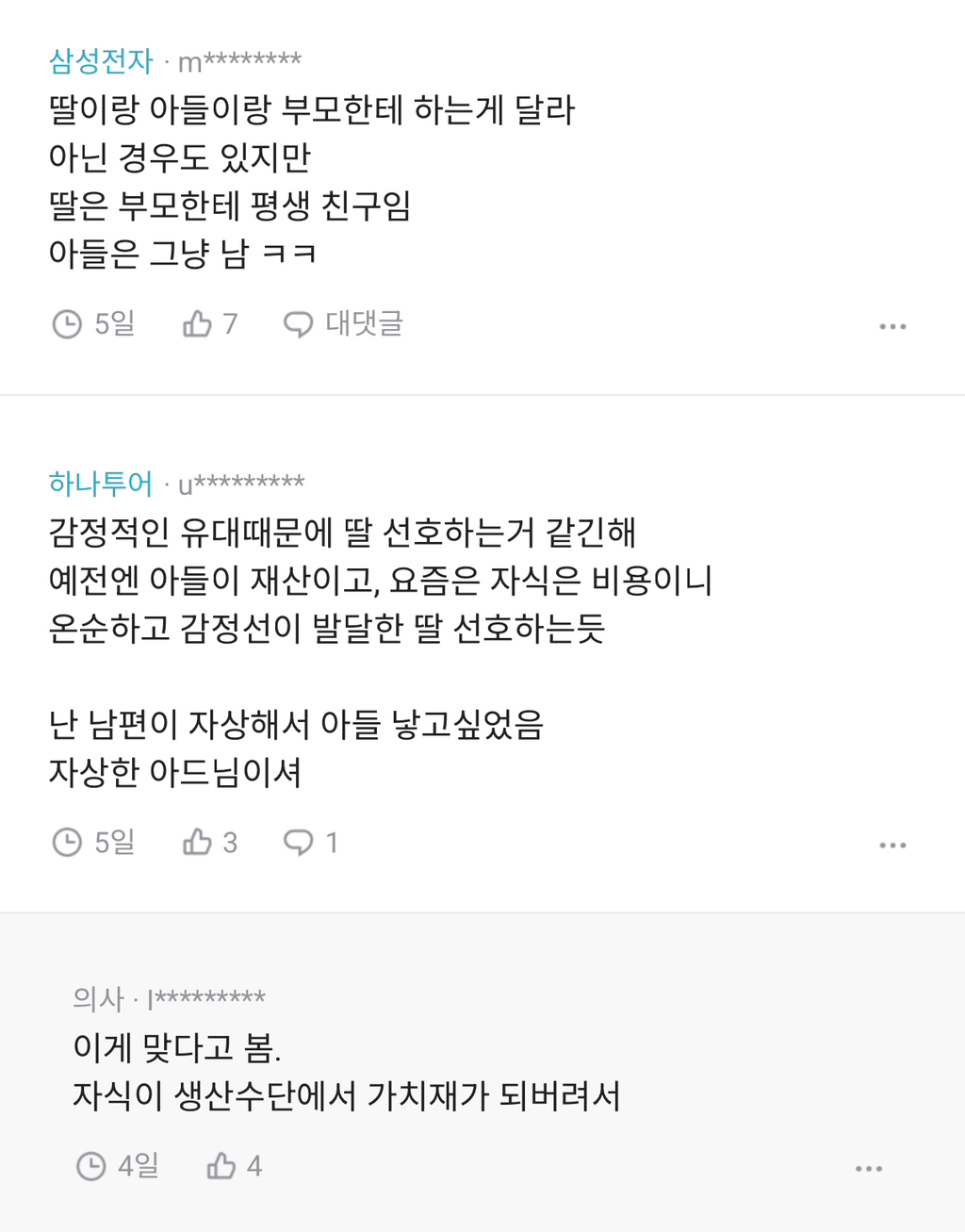Image resolution: width=965 pixels, height=1232 pixels.
Task: Click the 하나투어 username link
Action: point(99,482)
